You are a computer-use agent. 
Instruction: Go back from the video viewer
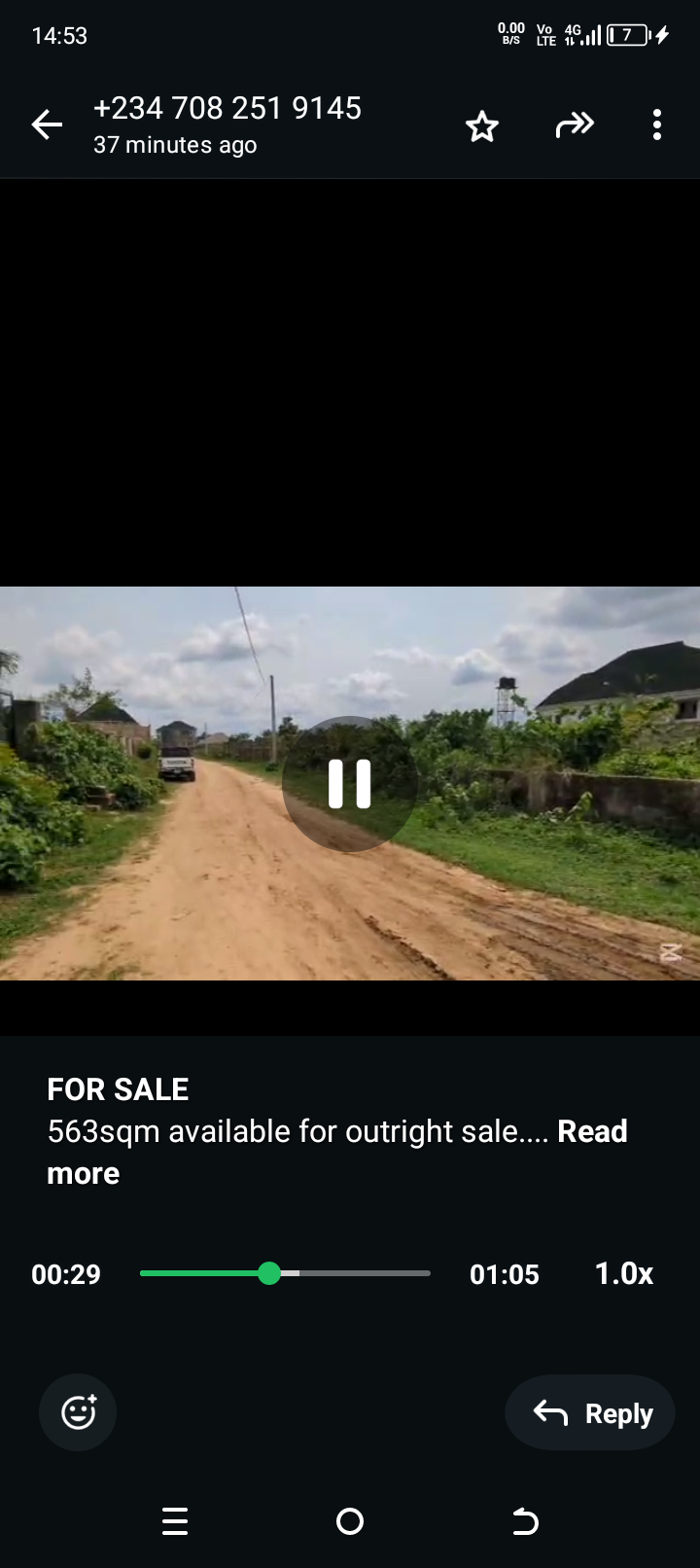(x=47, y=125)
